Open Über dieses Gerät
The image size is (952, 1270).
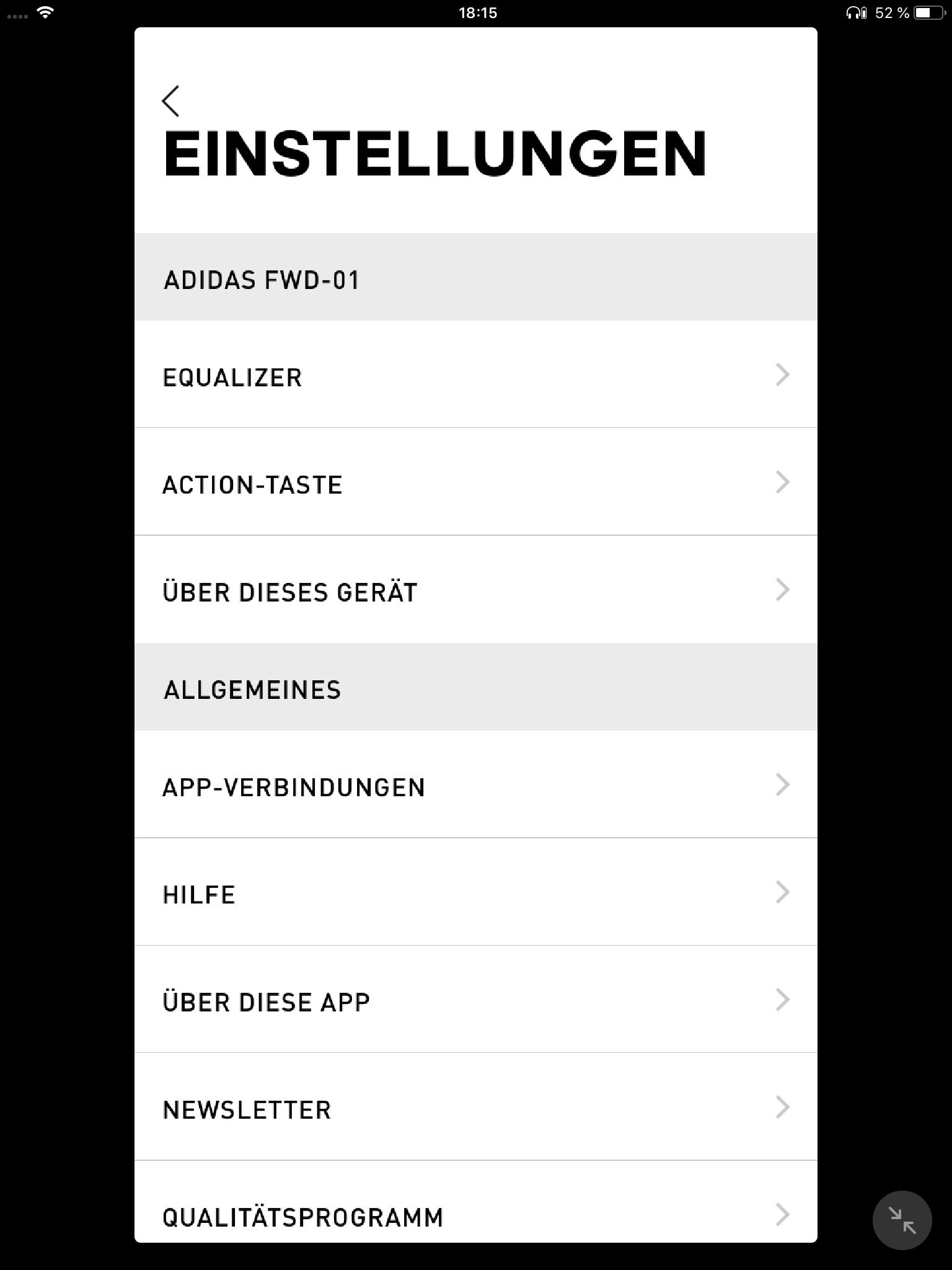coord(475,590)
